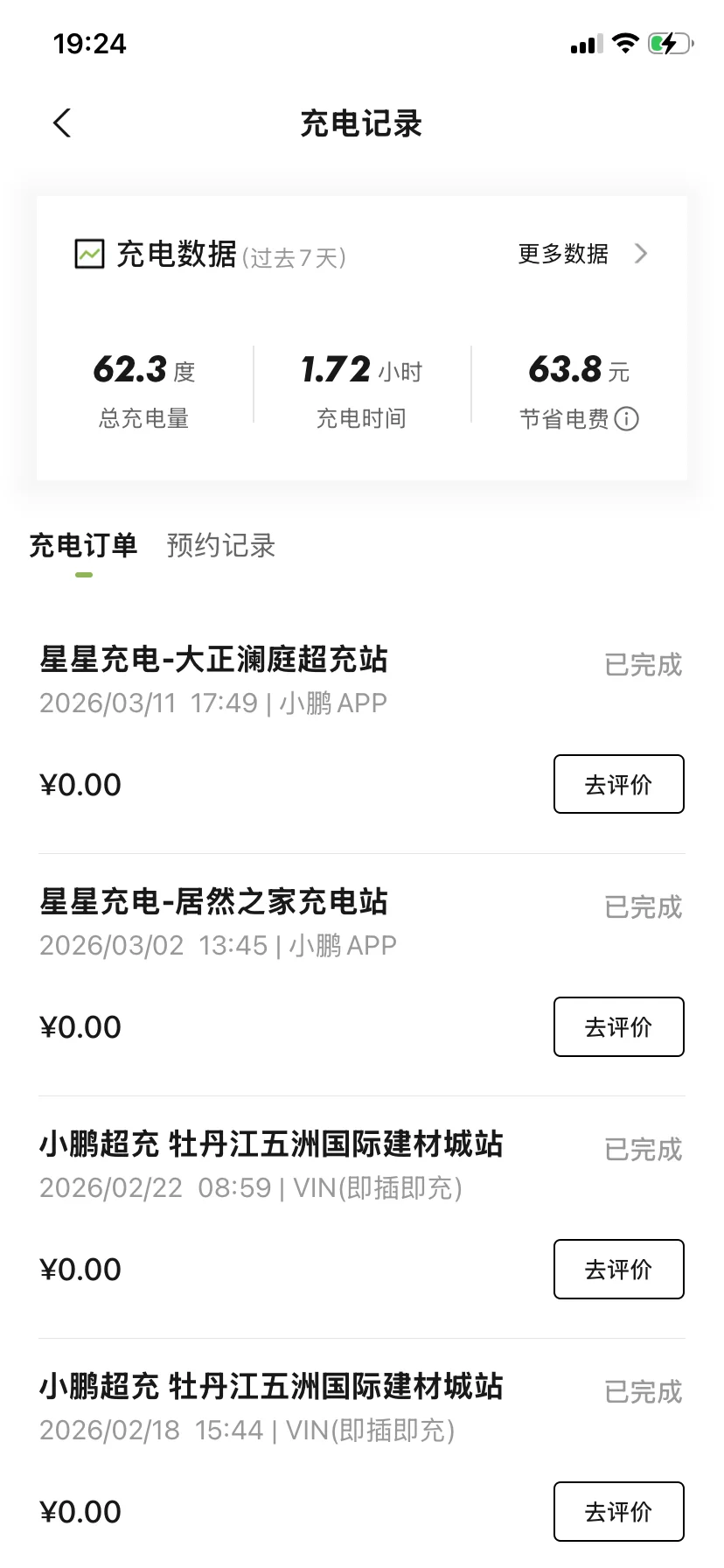Viewport: 724px width, 1568px height.
Task: Open the 星星充电-大正澜庭超充站 order
Action: (x=214, y=660)
